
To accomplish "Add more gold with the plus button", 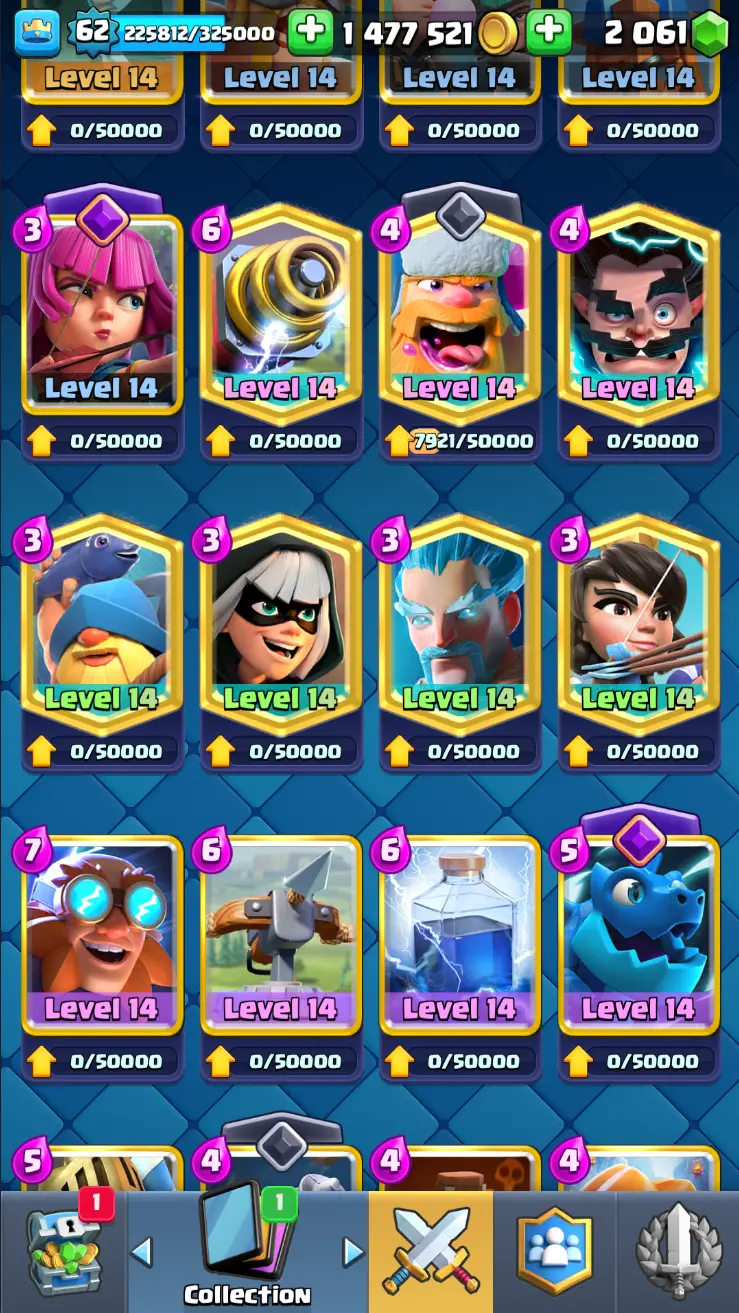I will coord(310,32).
